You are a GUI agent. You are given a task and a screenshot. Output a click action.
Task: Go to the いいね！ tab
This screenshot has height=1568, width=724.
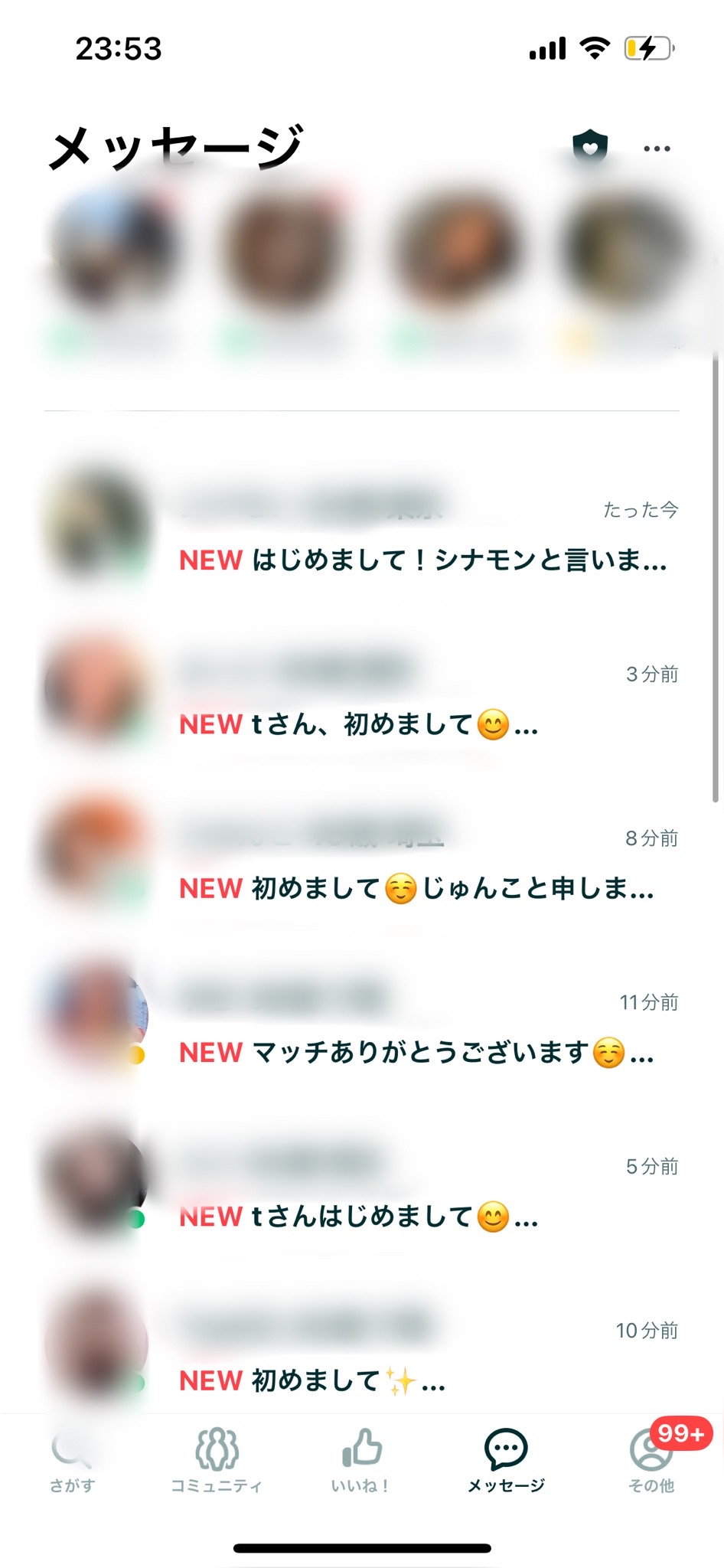tap(361, 1462)
